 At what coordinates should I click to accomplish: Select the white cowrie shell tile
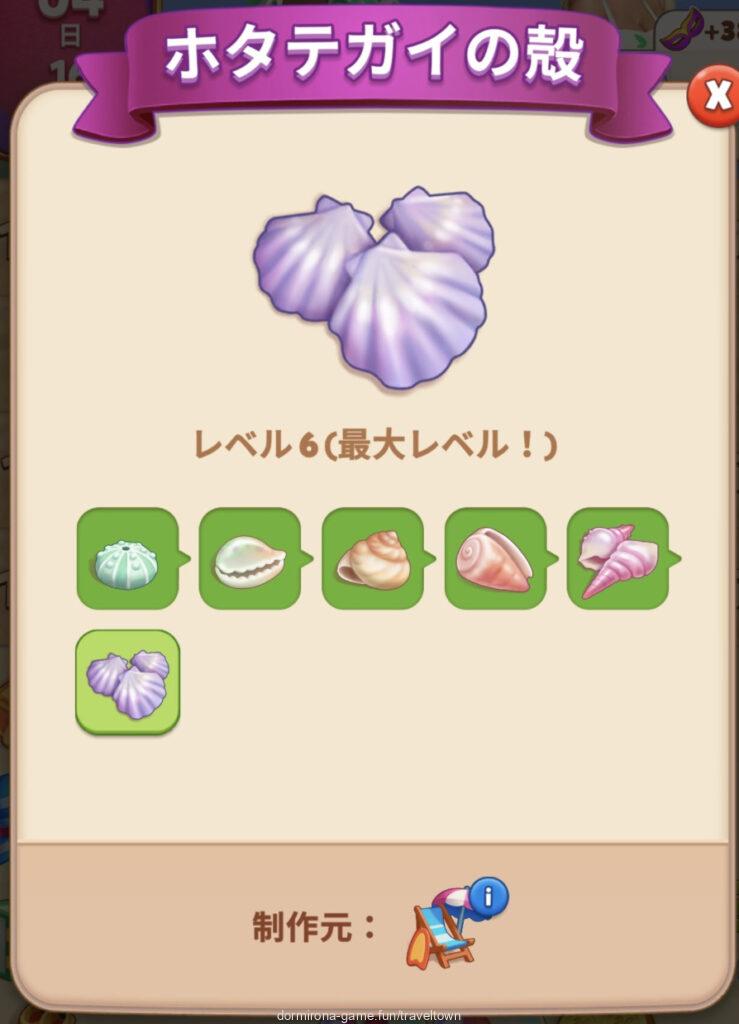tap(250, 559)
